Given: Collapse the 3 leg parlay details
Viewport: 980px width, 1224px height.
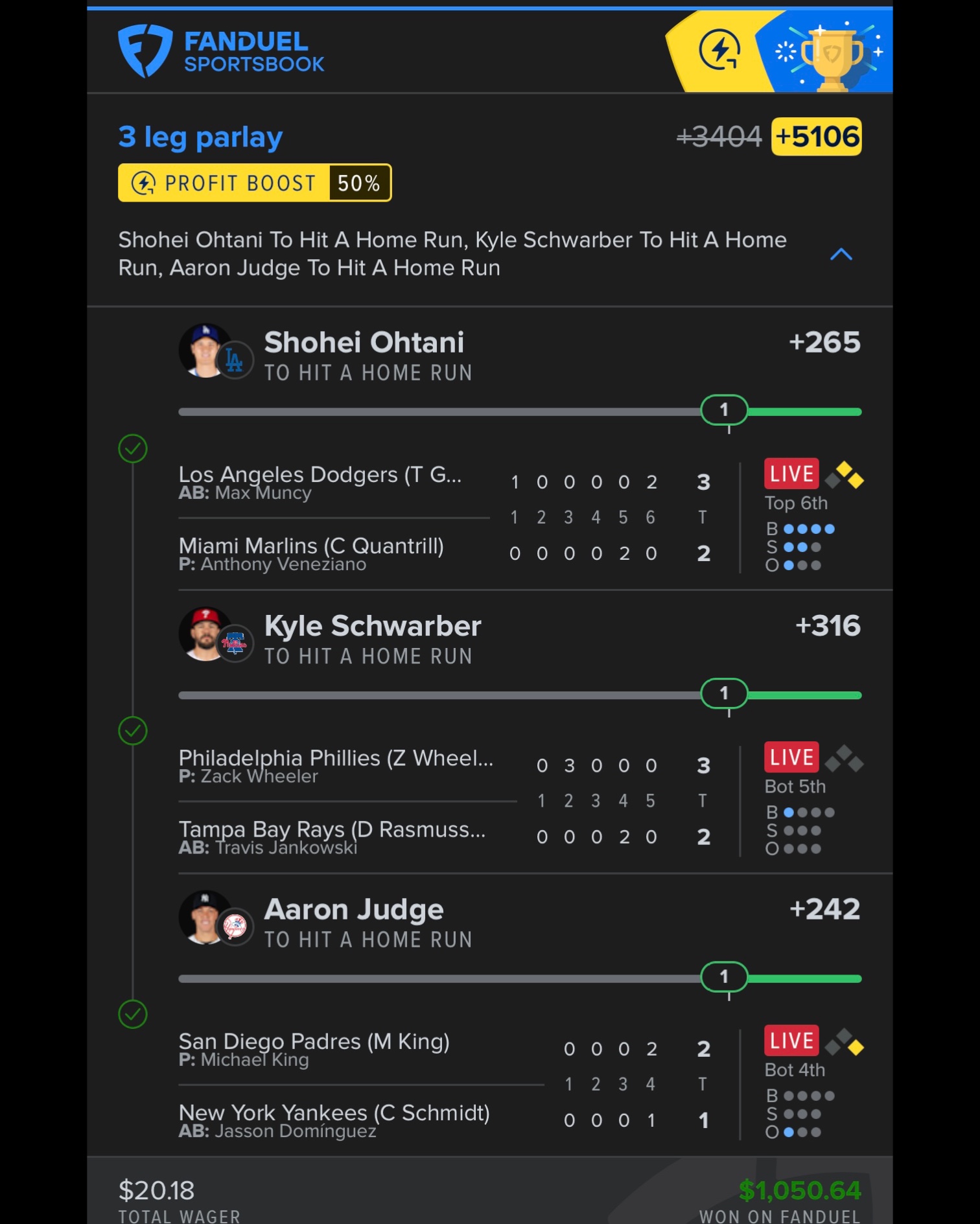Looking at the screenshot, I should point(841,254).
